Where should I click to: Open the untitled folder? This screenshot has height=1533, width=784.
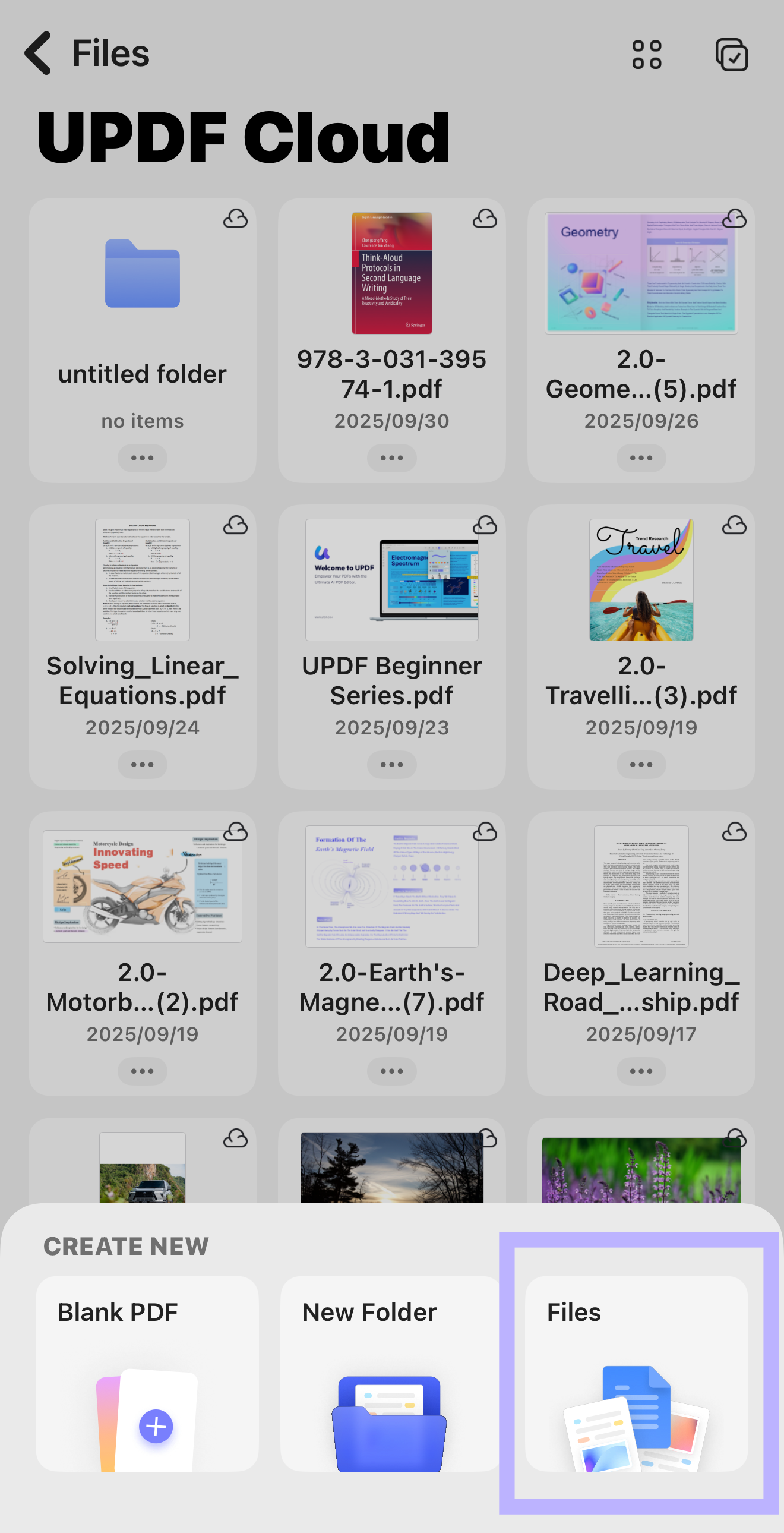141,280
